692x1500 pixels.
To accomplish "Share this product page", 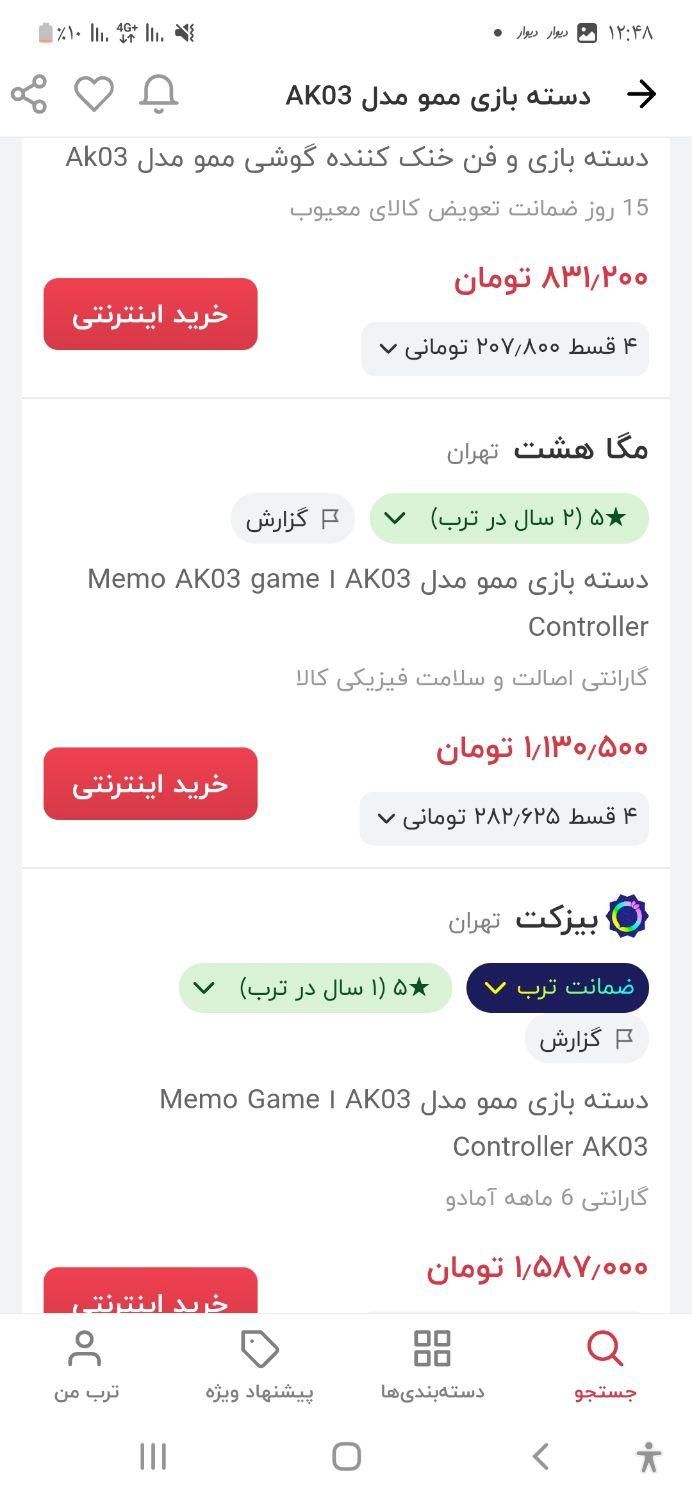I will (29, 94).
